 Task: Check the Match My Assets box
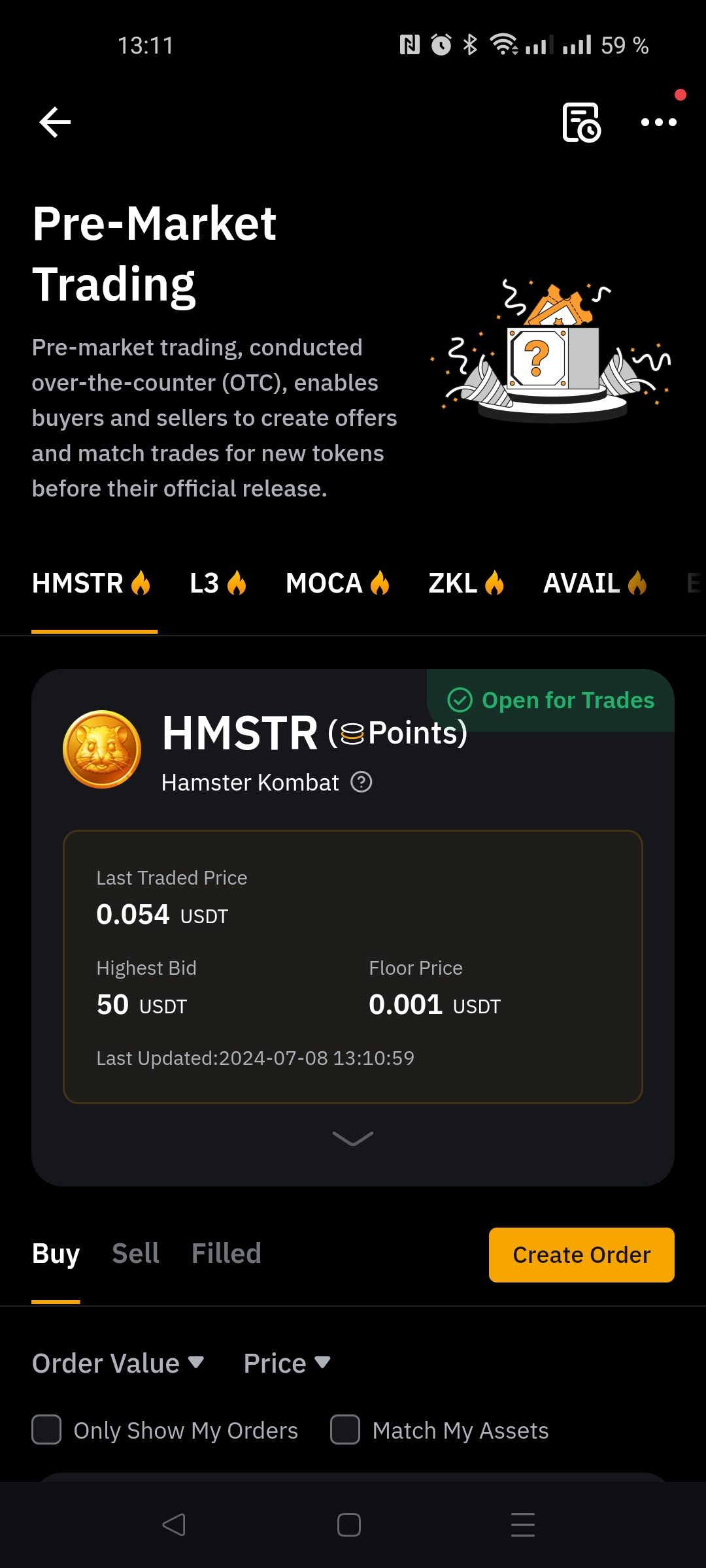(x=345, y=1429)
